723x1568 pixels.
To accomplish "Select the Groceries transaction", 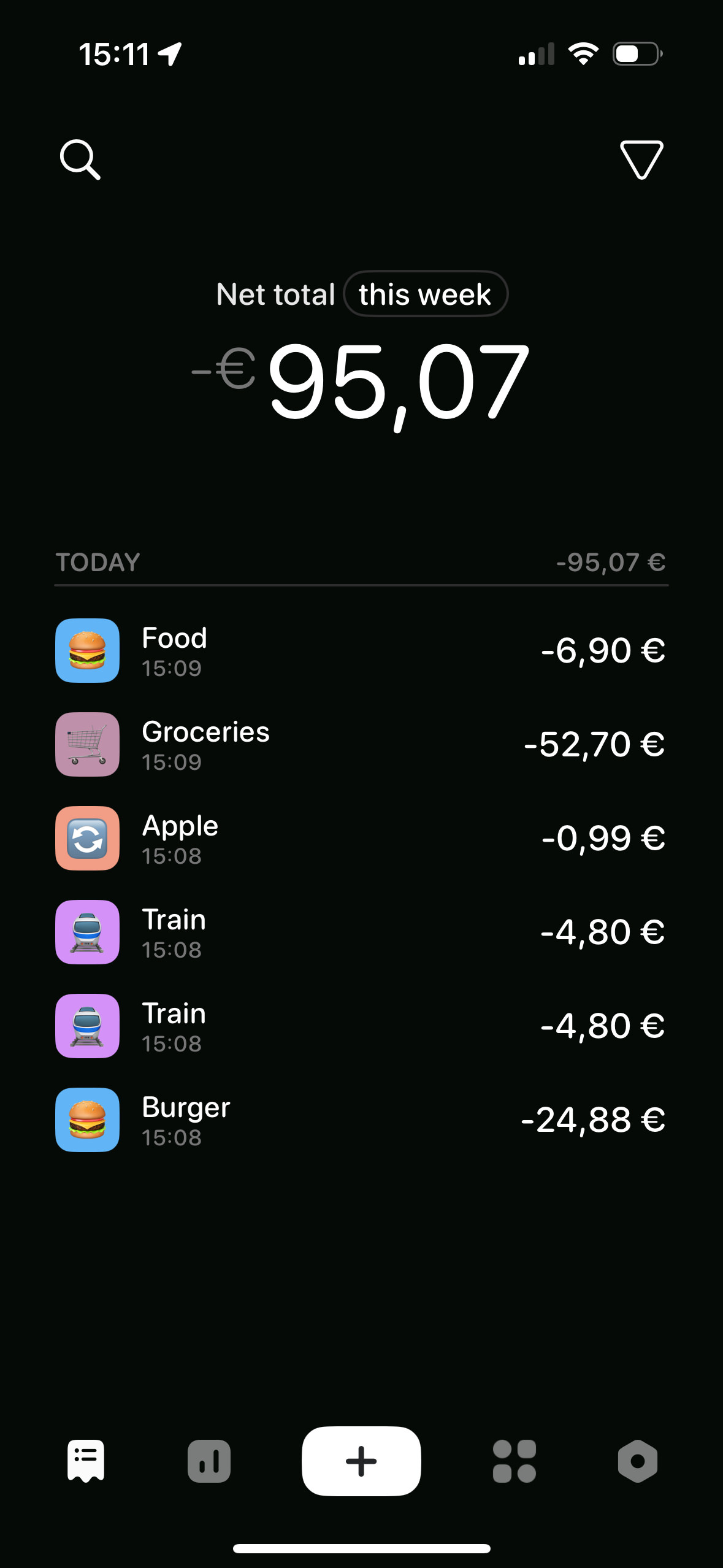I will point(362,744).
